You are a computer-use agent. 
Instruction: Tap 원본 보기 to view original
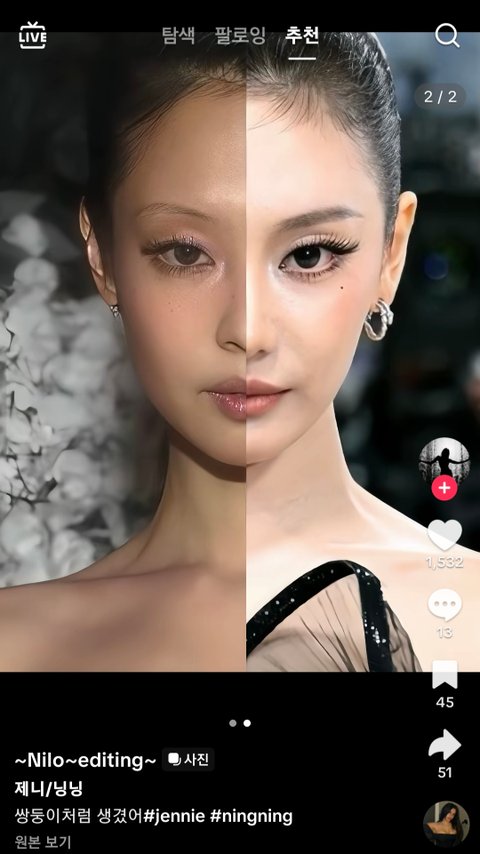[43, 841]
